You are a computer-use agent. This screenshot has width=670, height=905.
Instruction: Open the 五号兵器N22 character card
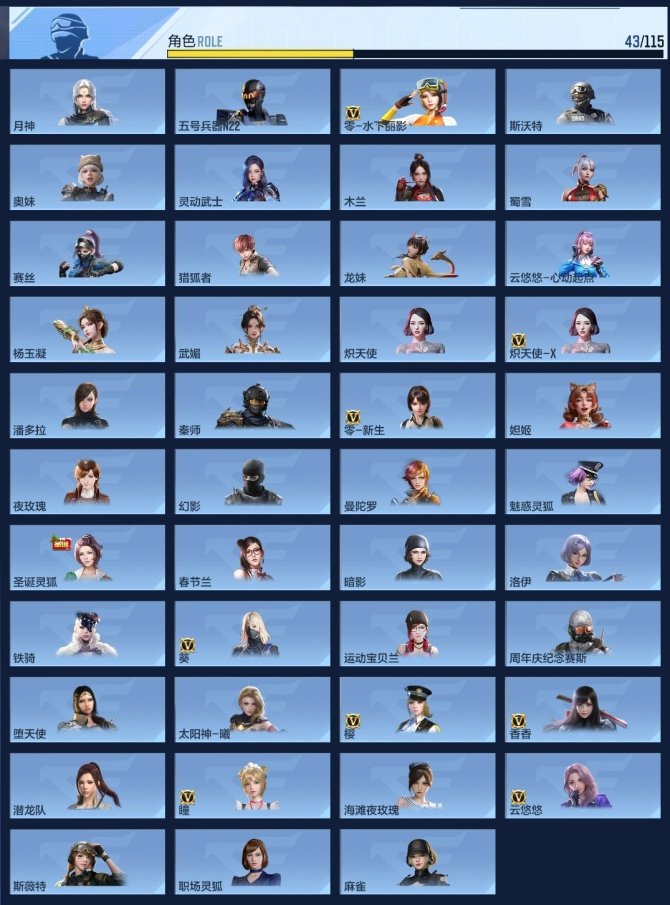click(x=252, y=101)
